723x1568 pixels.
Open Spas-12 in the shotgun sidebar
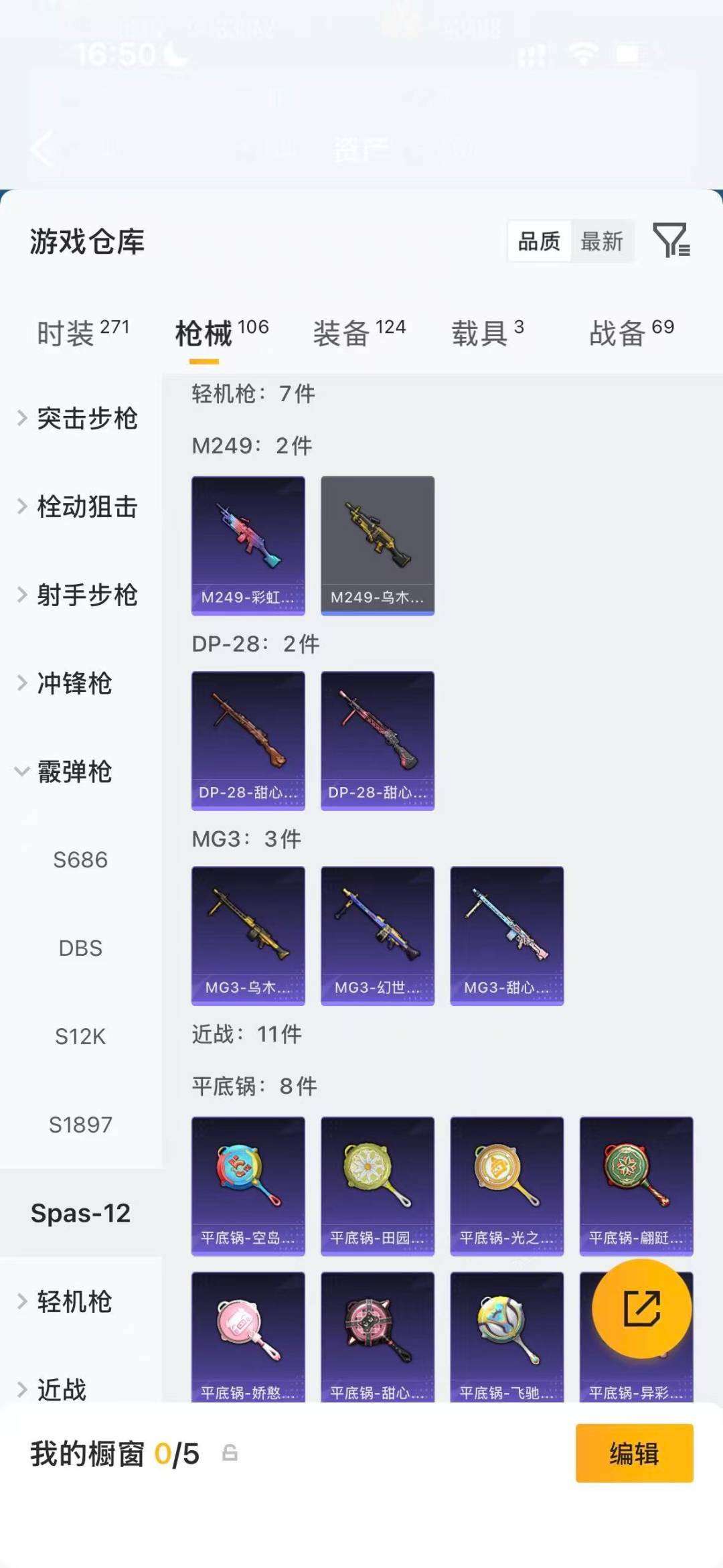tap(80, 1213)
